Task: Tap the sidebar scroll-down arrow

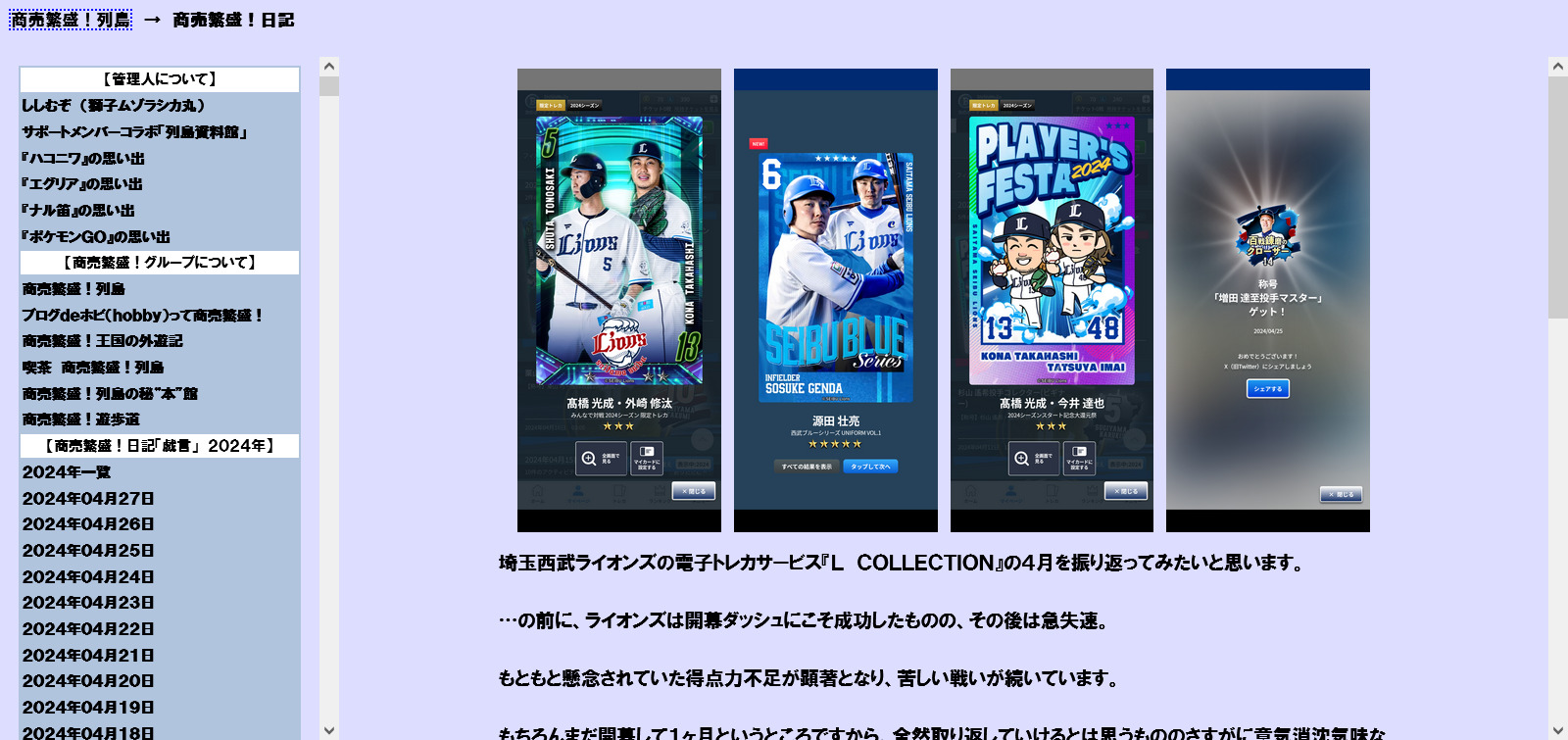Action: [329, 730]
